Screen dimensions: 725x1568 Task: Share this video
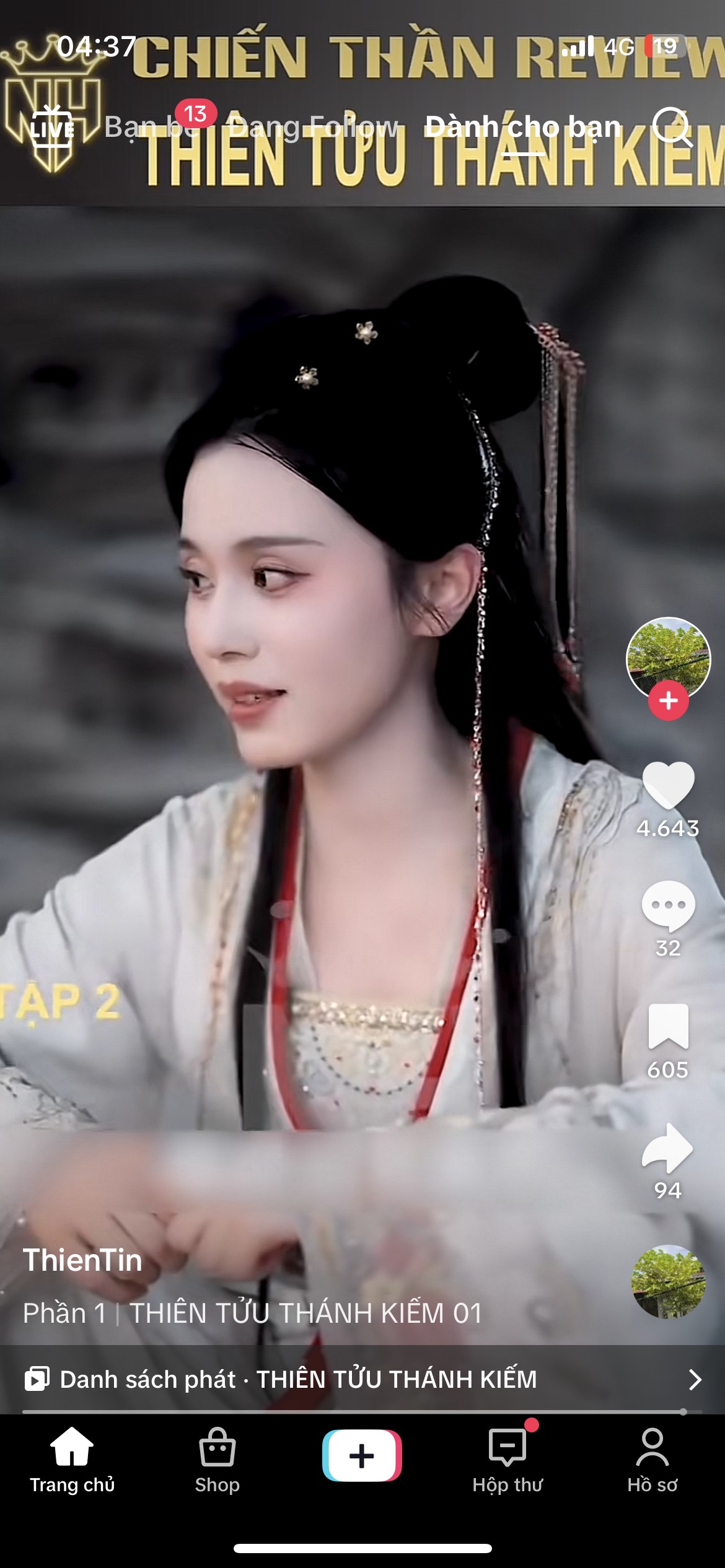[x=668, y=1147]
